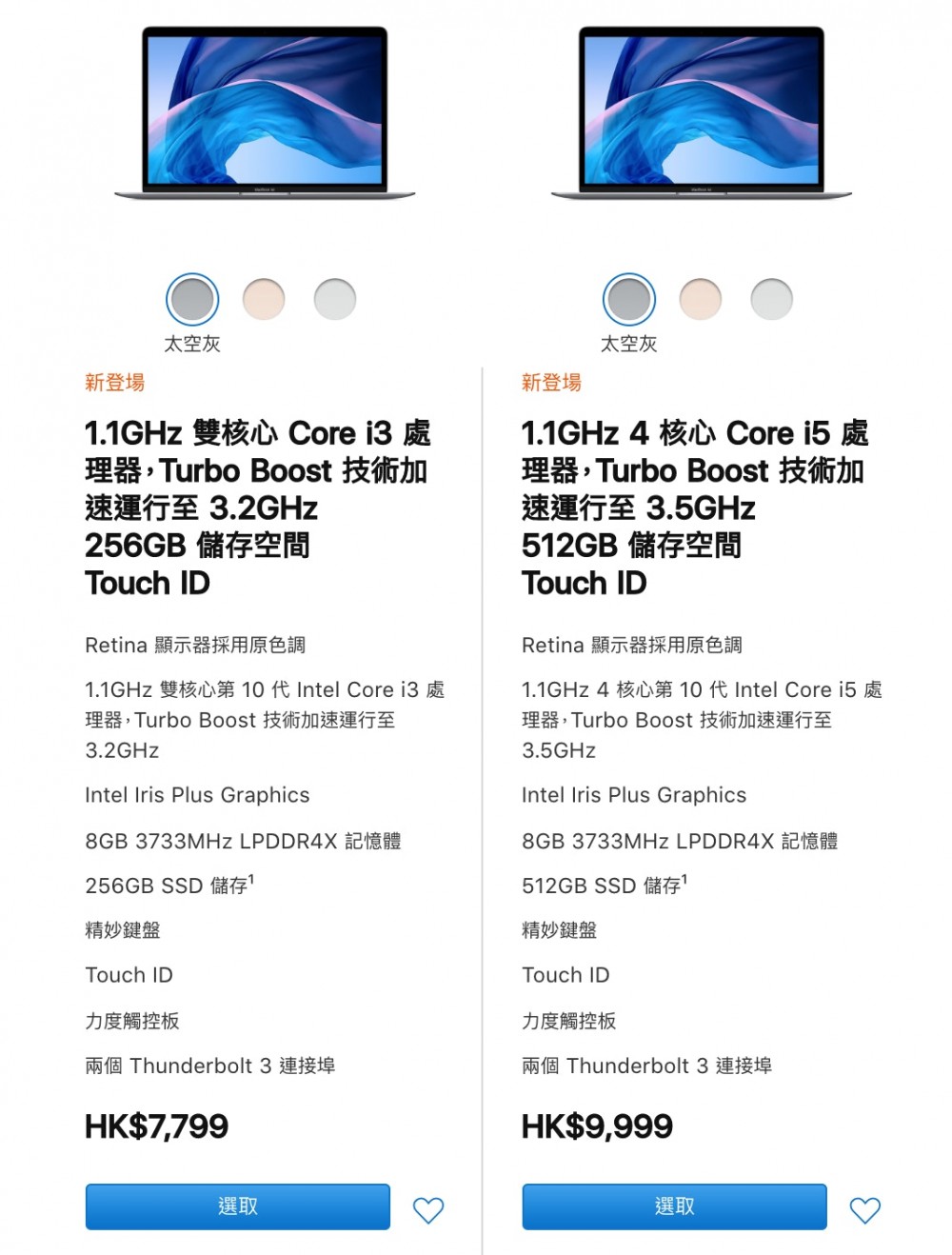
Task: Choose space gray swatch for Core i5 model
Action: pos(629,299)
